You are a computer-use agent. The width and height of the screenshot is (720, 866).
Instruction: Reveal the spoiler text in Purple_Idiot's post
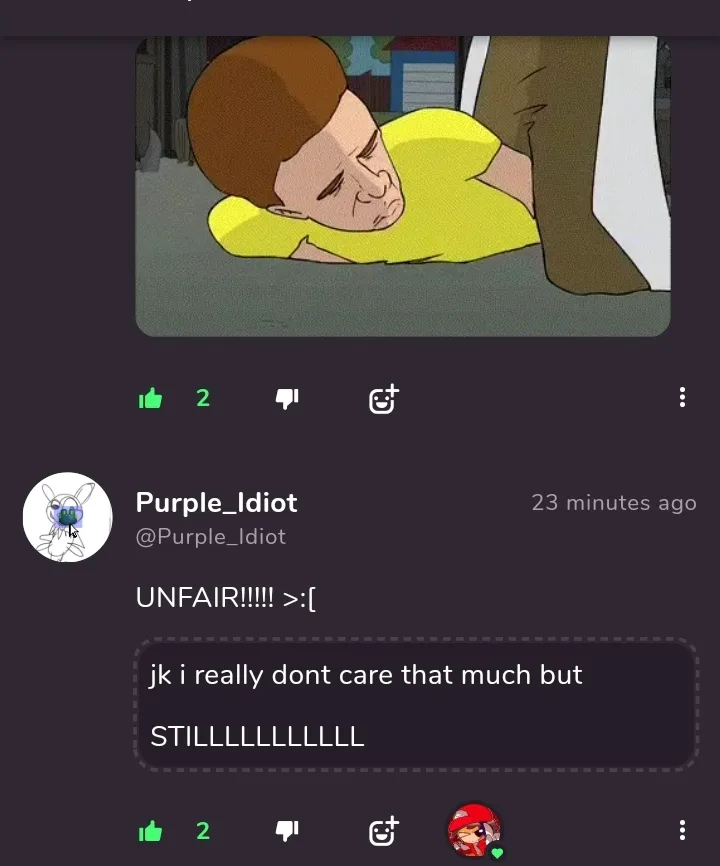[417, 704]
